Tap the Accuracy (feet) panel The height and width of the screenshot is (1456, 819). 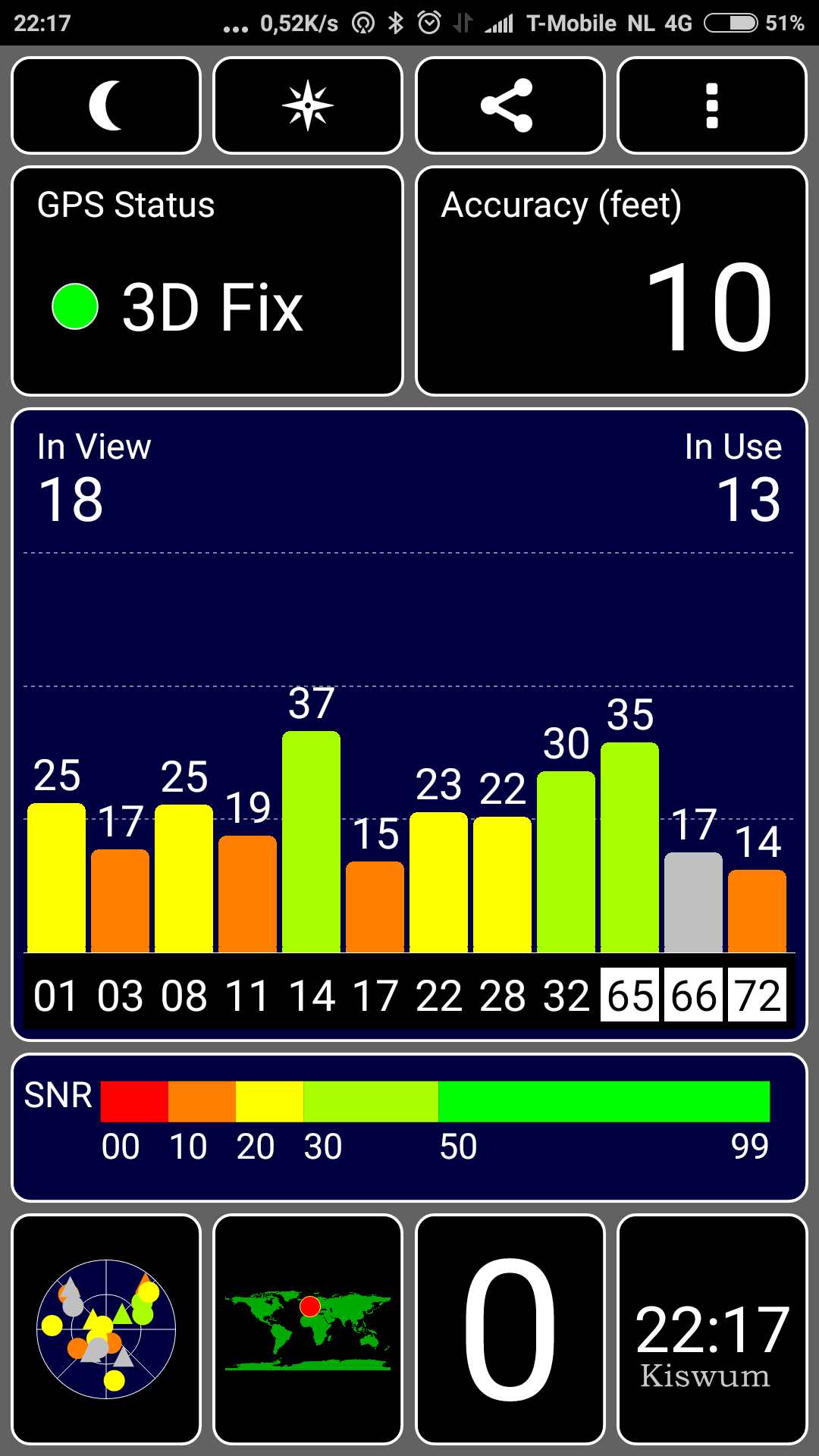[611, 281]
